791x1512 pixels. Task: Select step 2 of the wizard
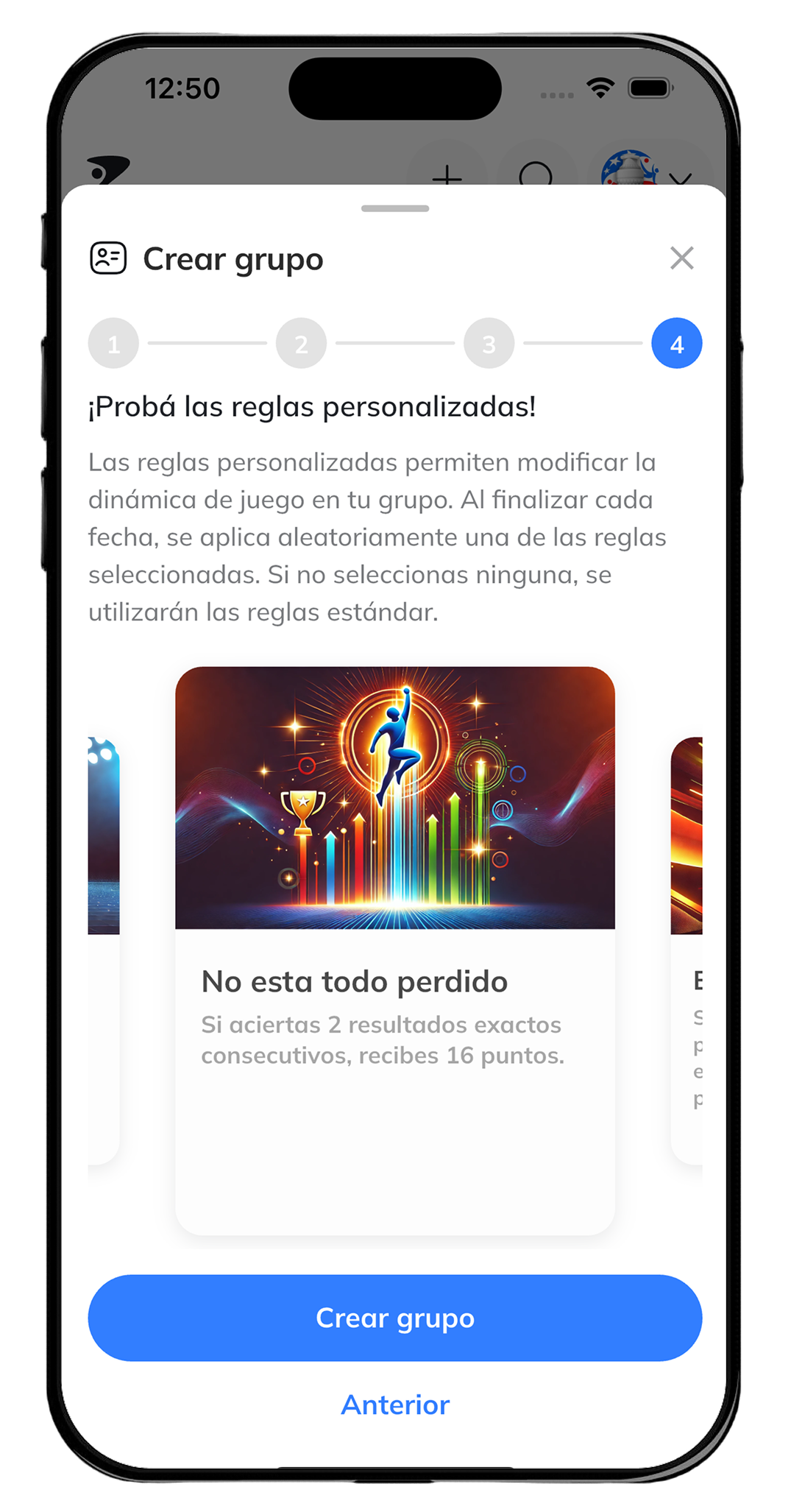[x=301, y=342]
